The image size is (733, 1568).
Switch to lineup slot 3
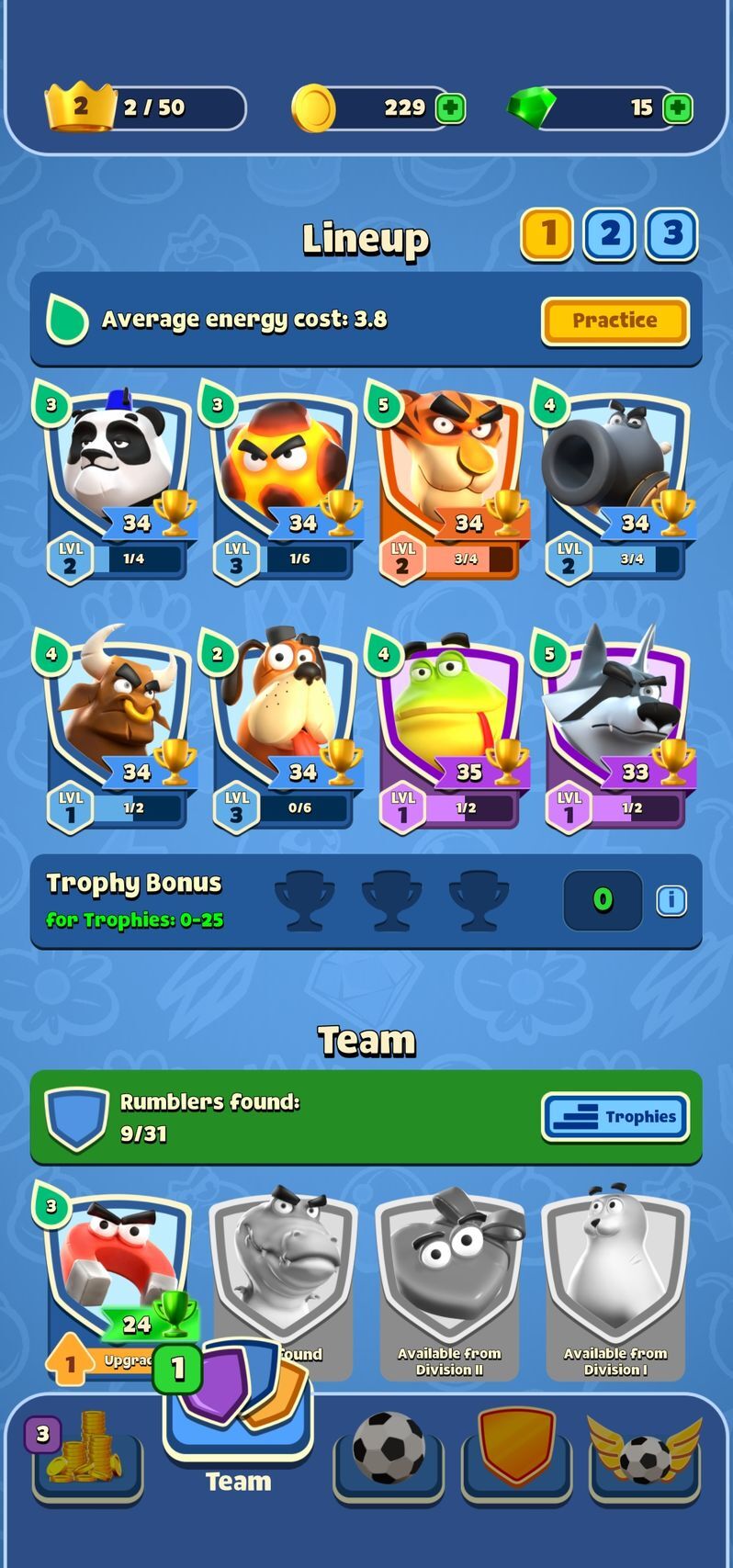[671, 233]
